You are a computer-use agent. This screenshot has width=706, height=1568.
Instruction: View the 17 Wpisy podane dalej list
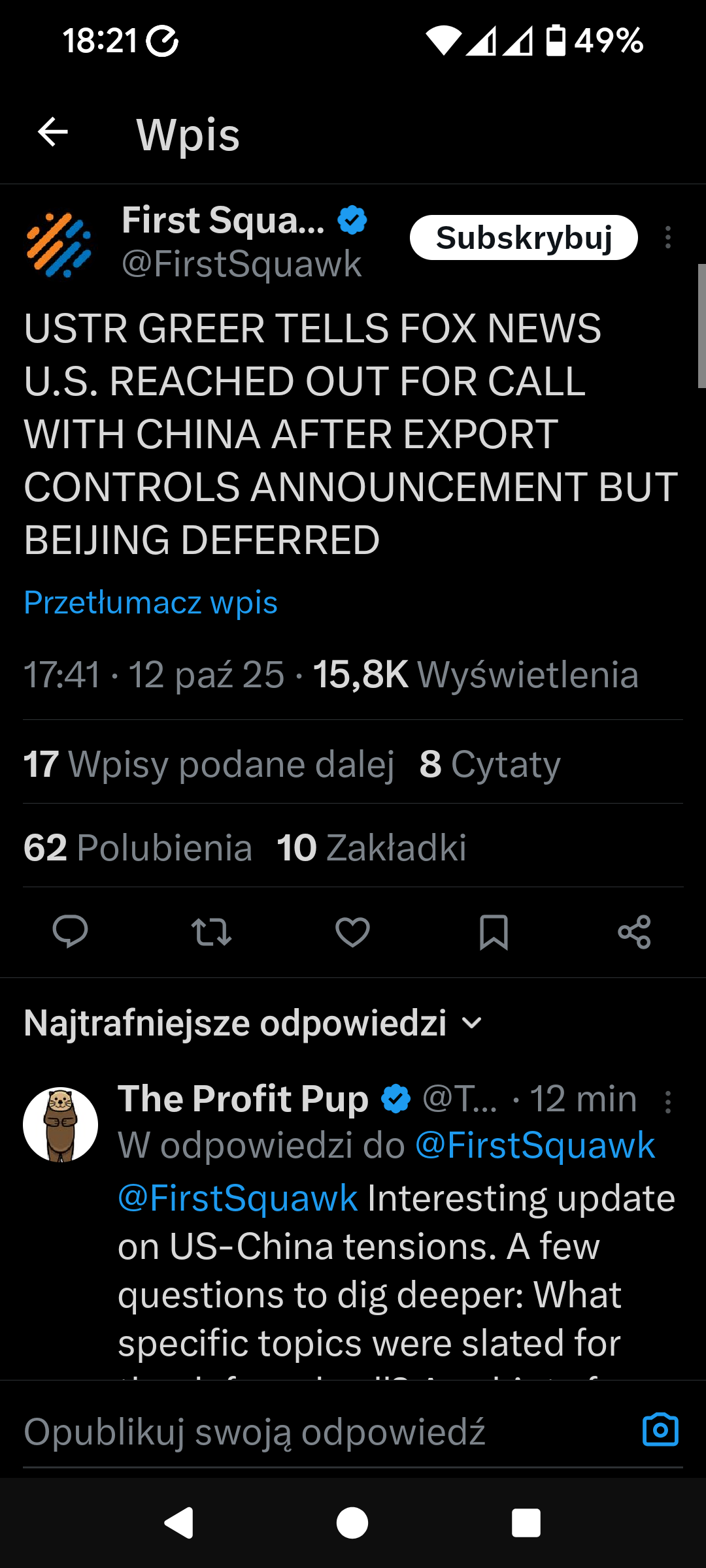pos(209,764)
